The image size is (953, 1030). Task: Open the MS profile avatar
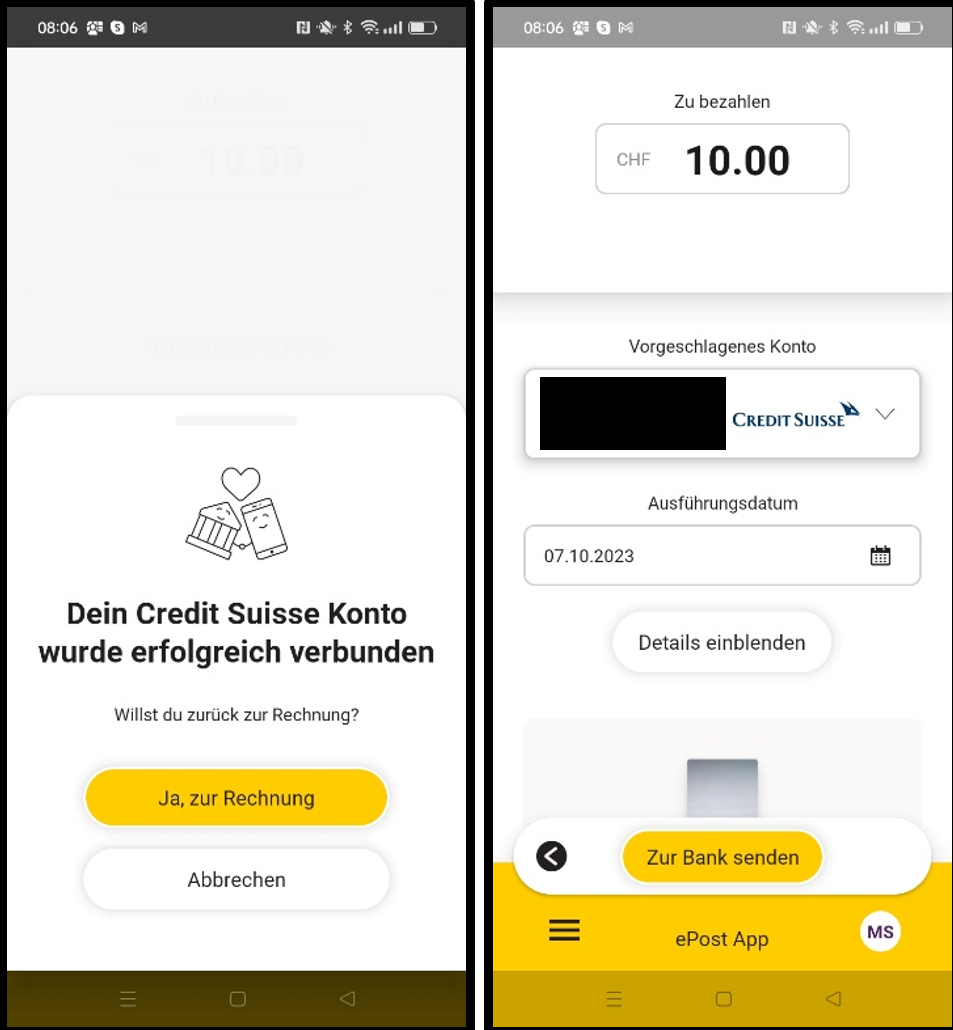(x=880, y=932)
